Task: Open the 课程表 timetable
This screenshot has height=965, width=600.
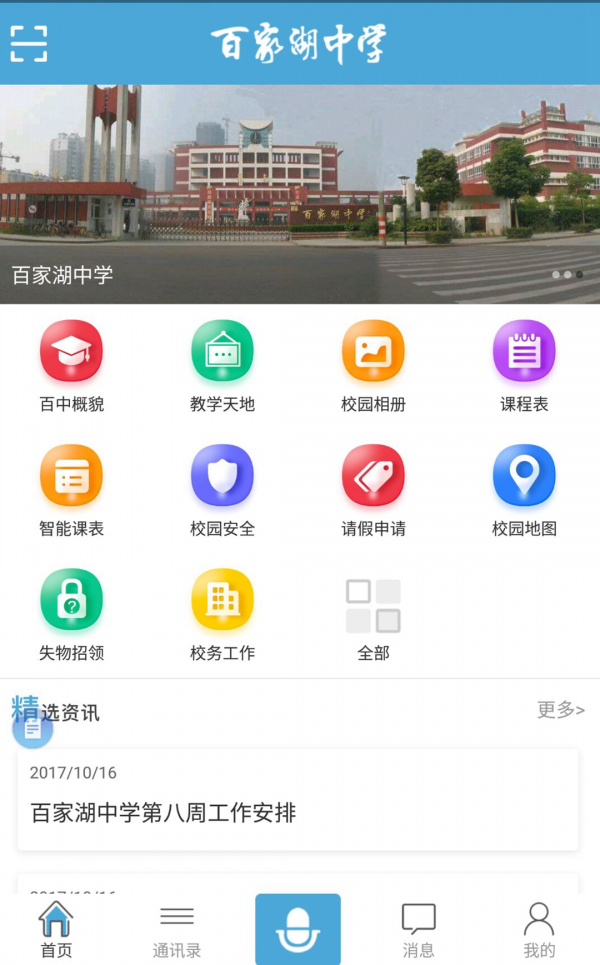Action: point(524,365)
